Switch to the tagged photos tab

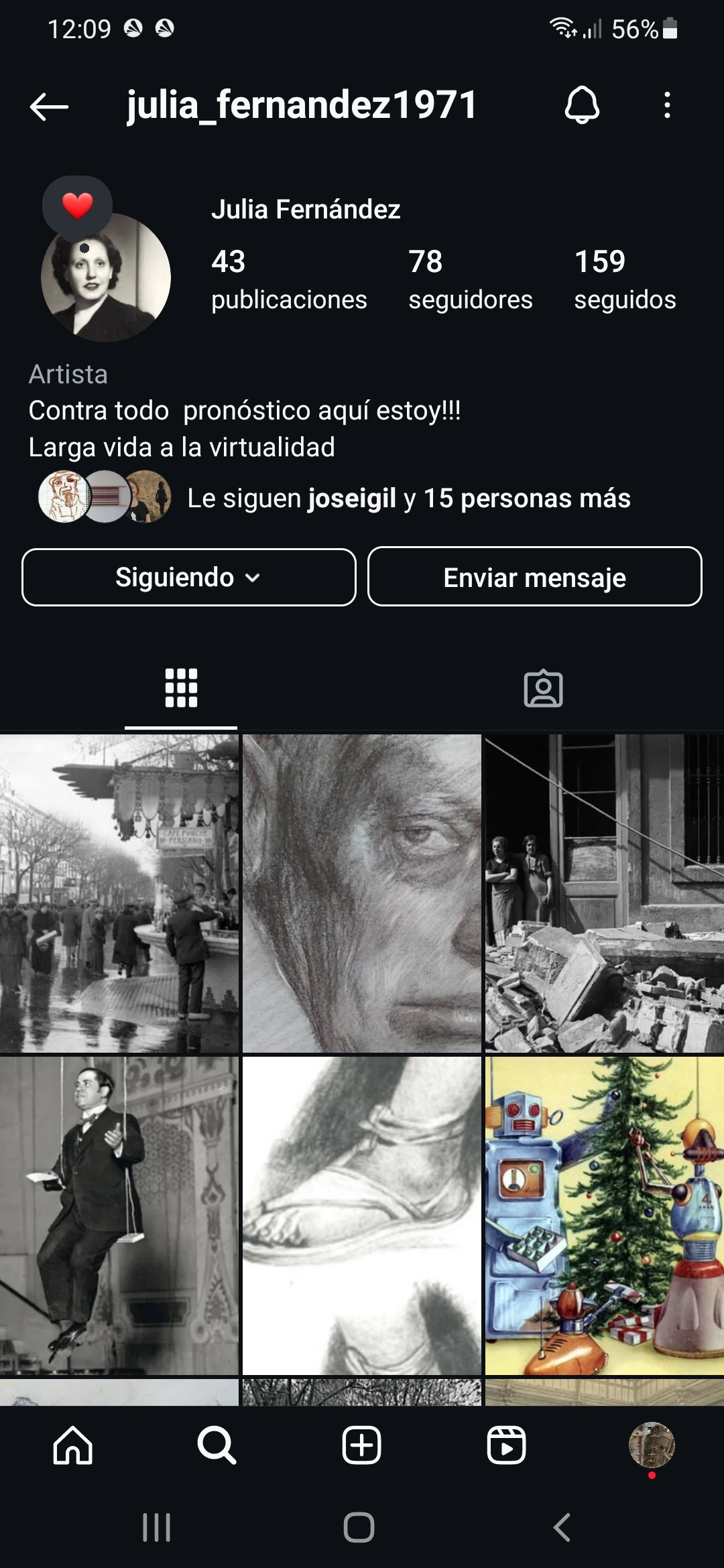(x=543, y=688)
